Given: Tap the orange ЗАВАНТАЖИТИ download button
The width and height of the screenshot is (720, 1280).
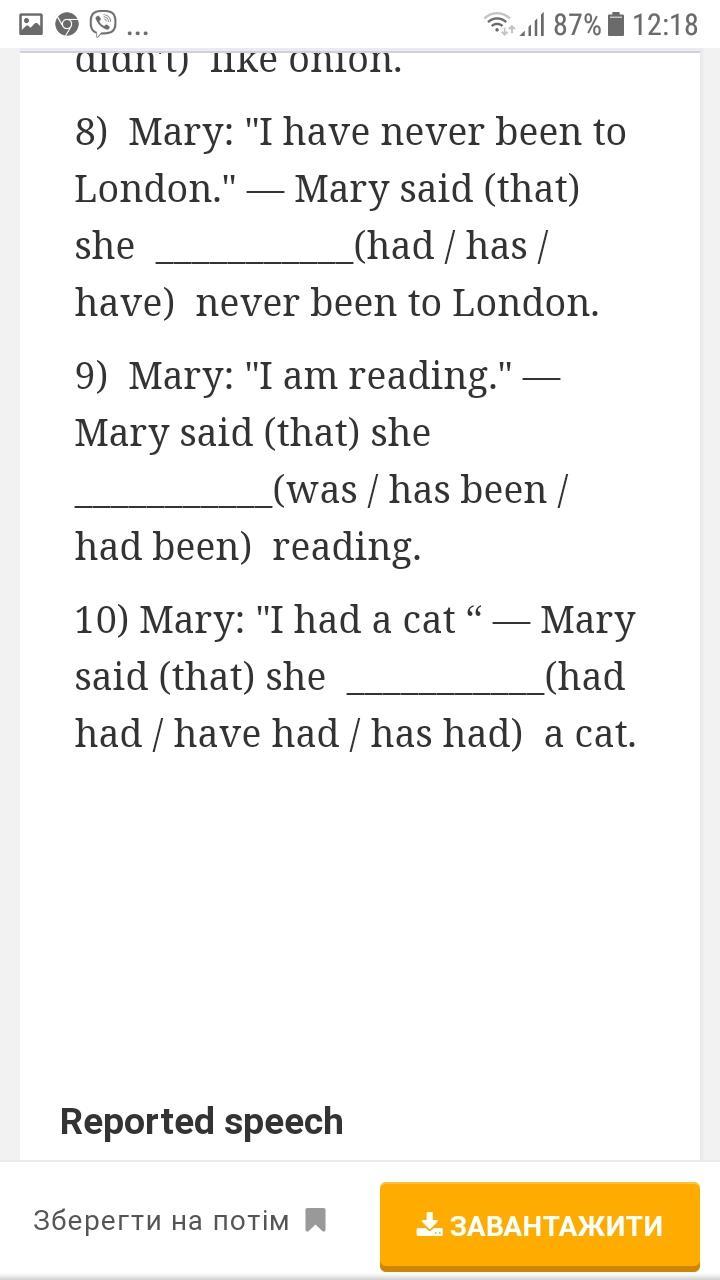Looking at the screenshot, I should tap(539, 1225).
